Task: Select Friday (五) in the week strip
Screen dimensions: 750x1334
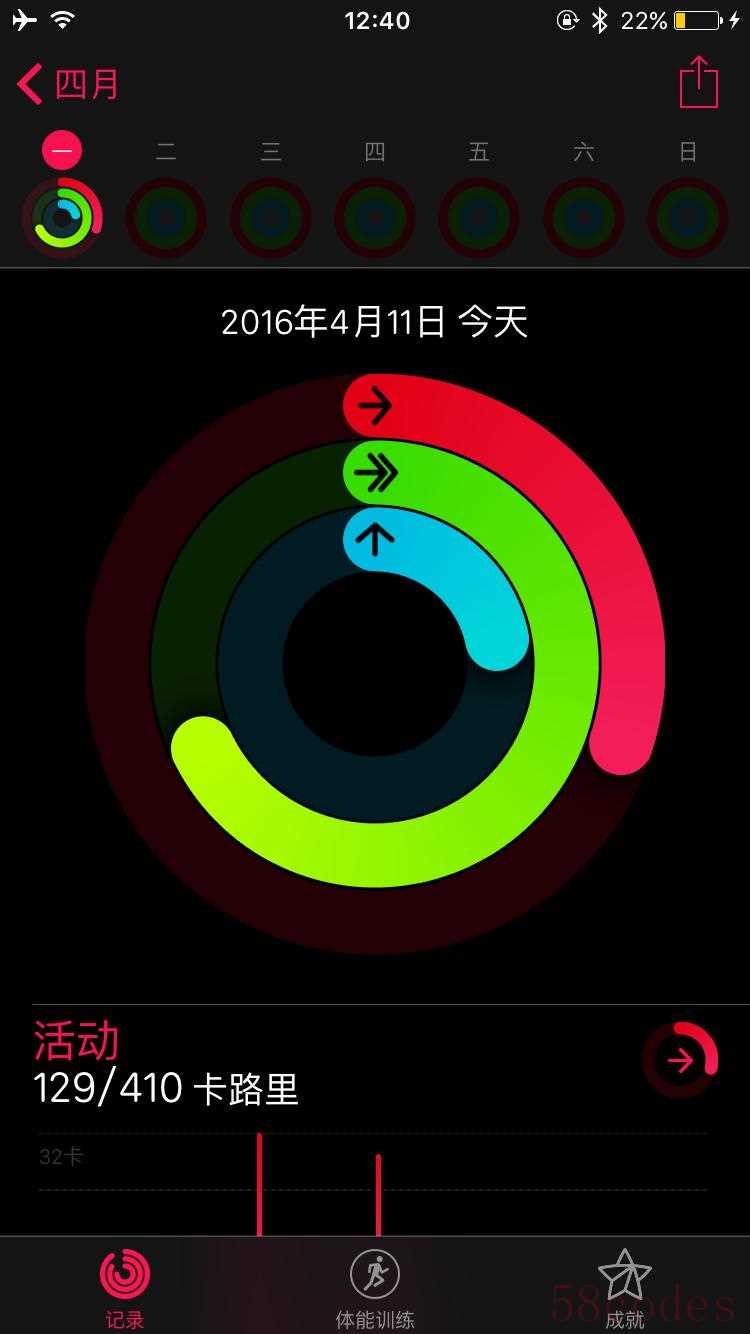Action: click(479, 215)
